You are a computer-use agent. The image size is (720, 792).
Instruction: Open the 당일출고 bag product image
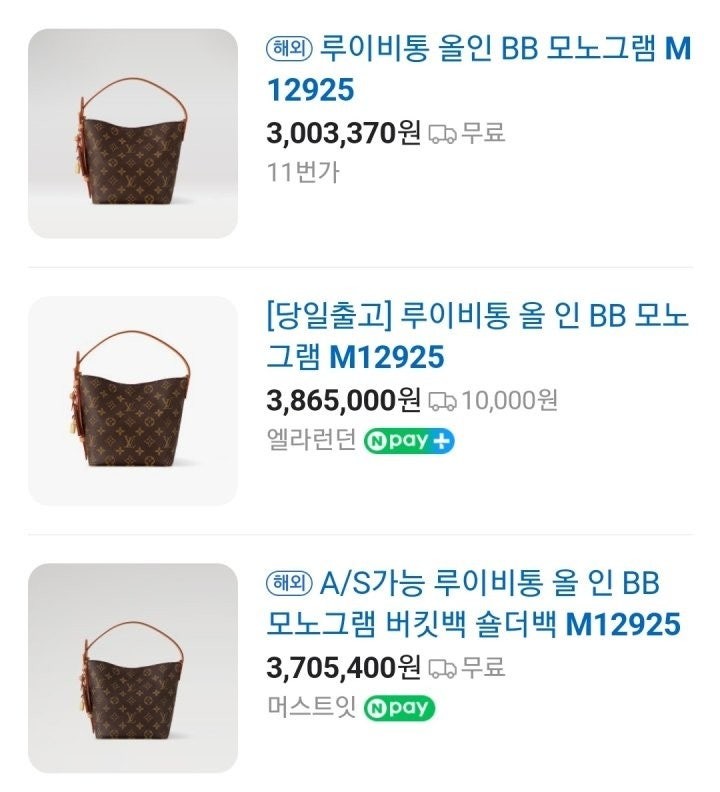point(133,401)
